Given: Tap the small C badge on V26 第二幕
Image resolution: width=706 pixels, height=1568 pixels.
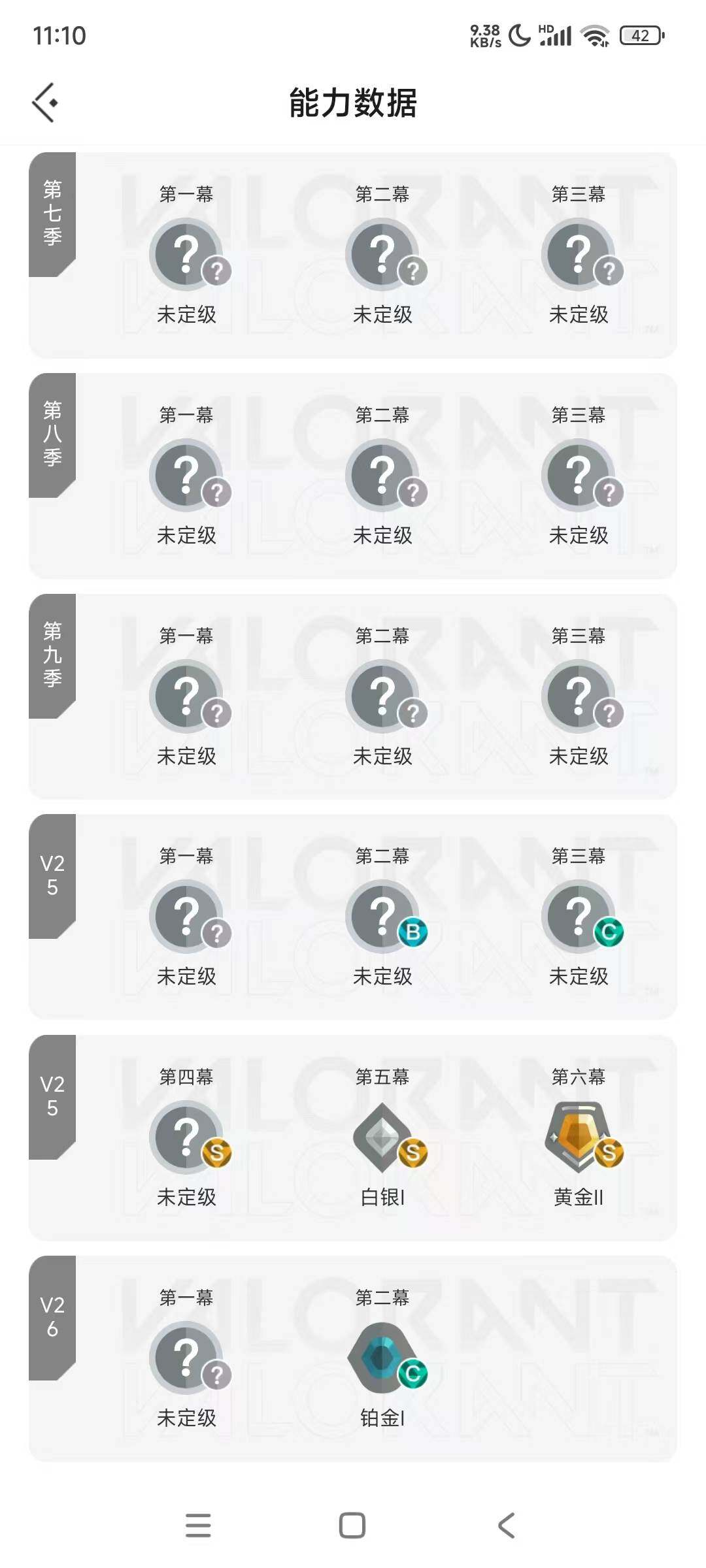Looking at the screenshot, I should [411, 1372].
